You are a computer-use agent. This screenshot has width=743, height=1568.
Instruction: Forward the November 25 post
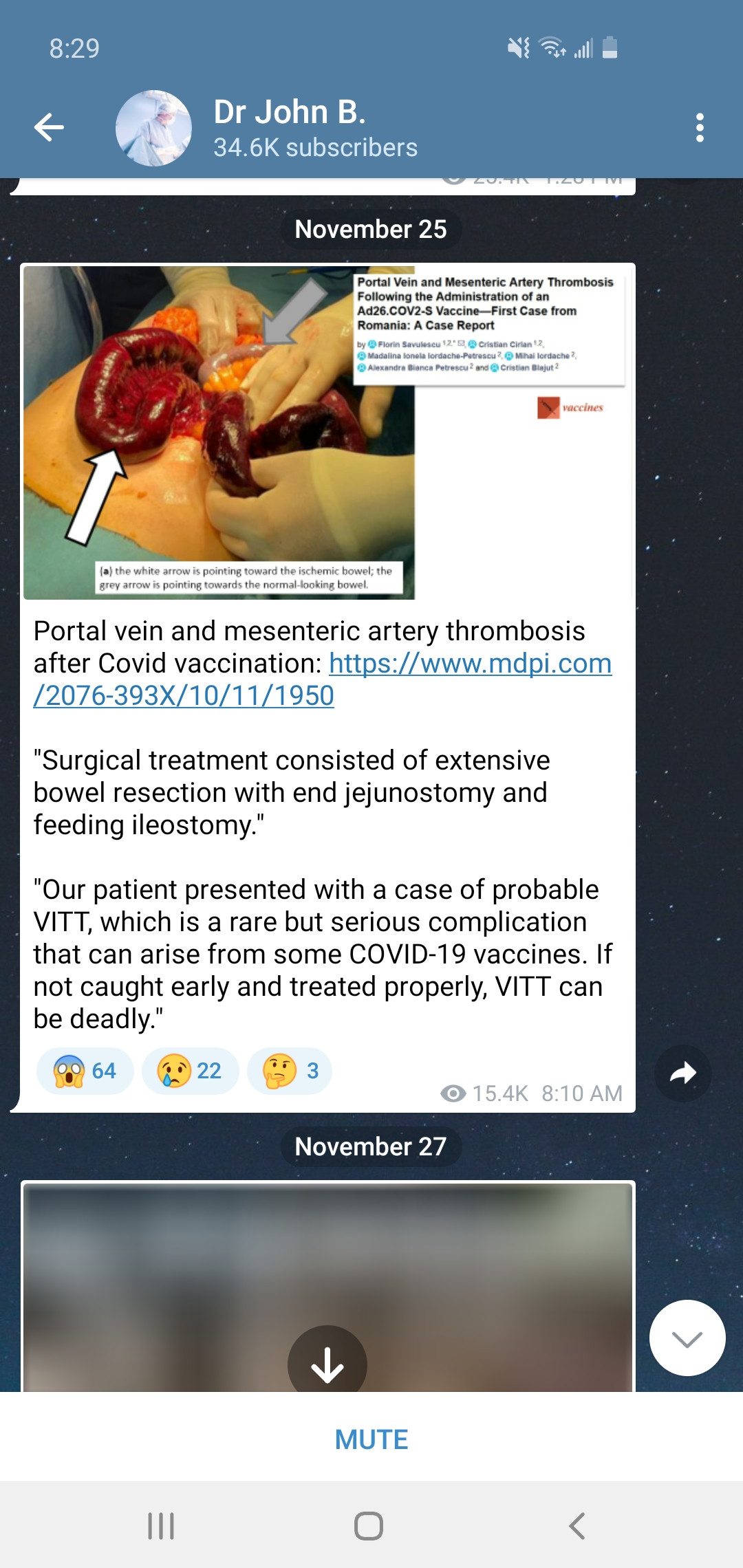pyautogui.click(x=682, y=1074)
